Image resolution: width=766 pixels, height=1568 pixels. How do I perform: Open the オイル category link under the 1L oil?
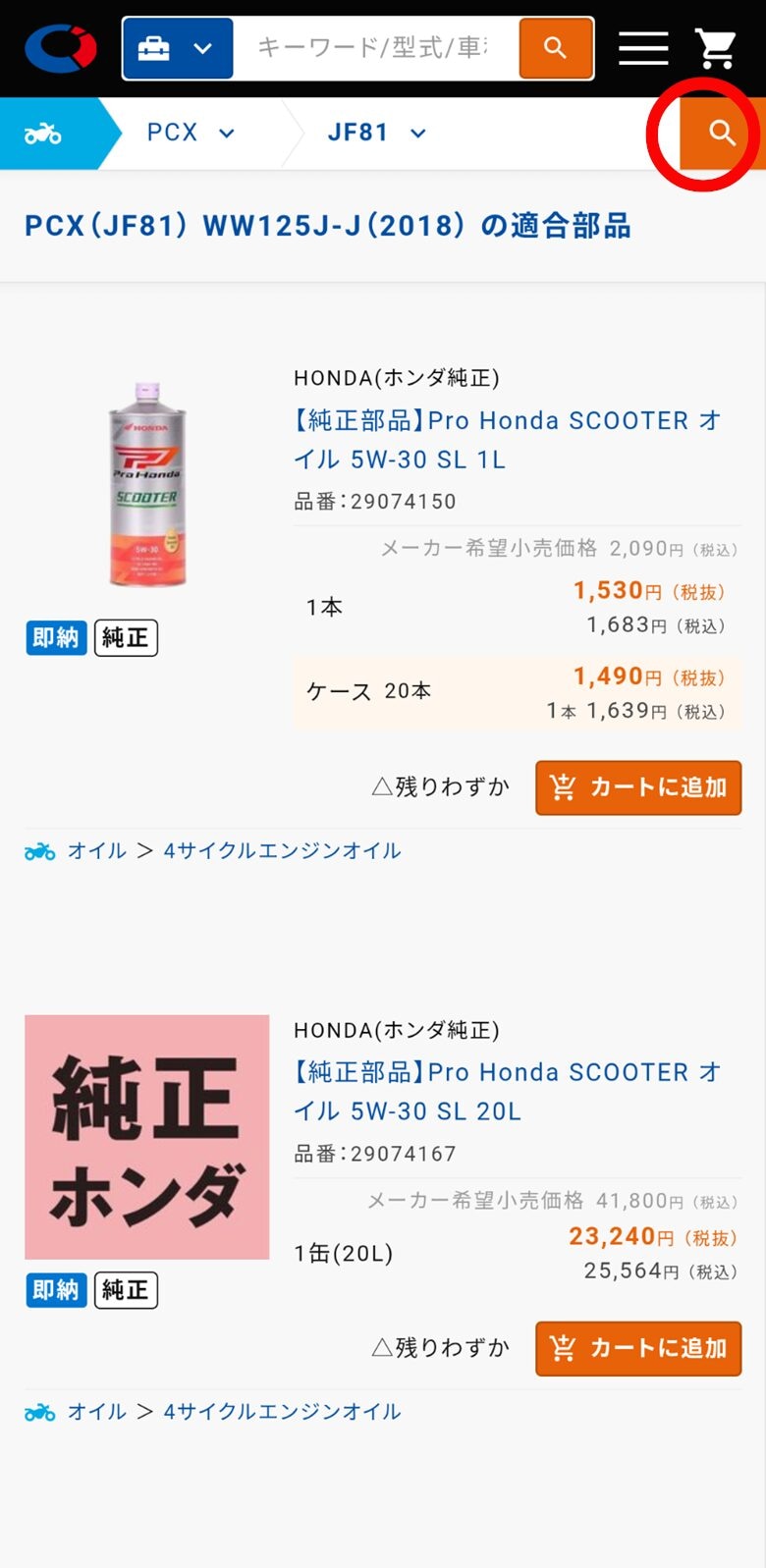point(96,851)
